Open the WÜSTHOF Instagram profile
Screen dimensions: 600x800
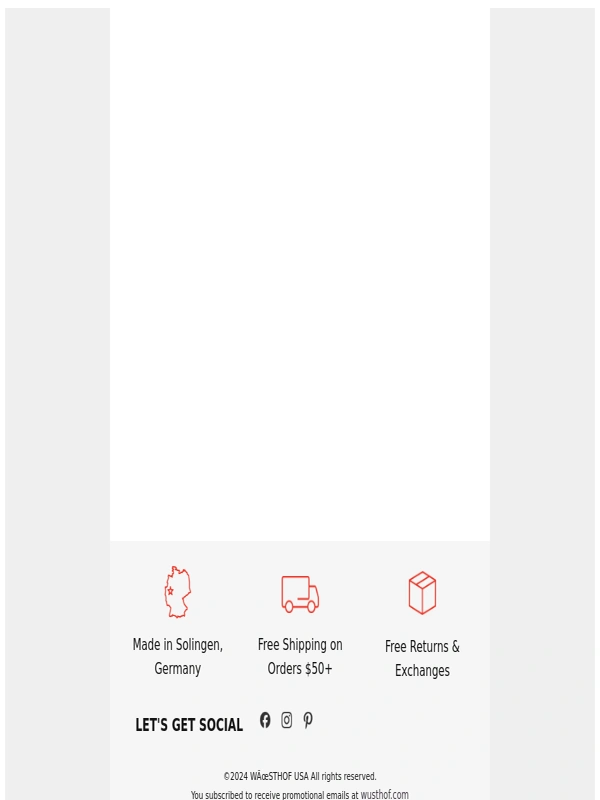[287, 720]
